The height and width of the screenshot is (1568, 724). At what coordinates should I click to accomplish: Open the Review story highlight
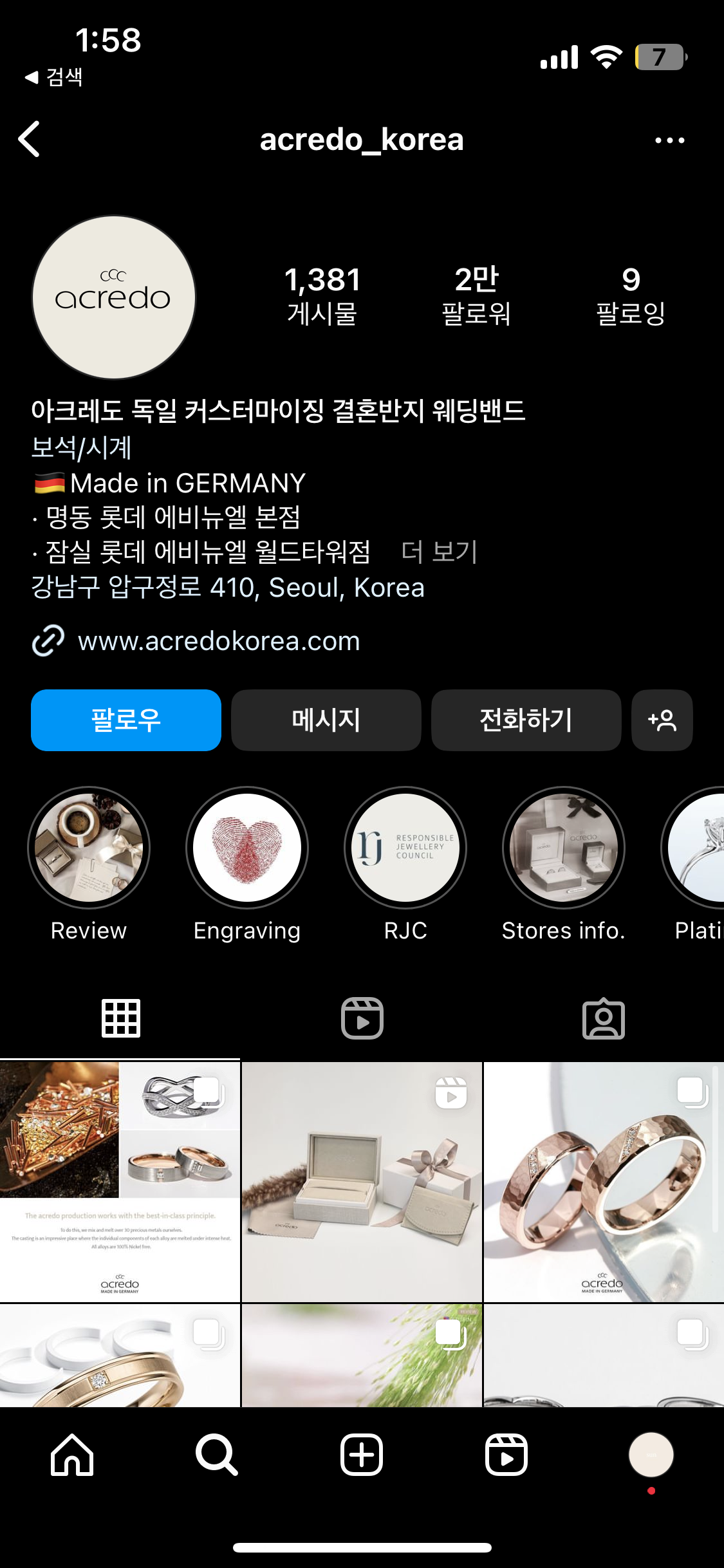click(x=89, y=848)
